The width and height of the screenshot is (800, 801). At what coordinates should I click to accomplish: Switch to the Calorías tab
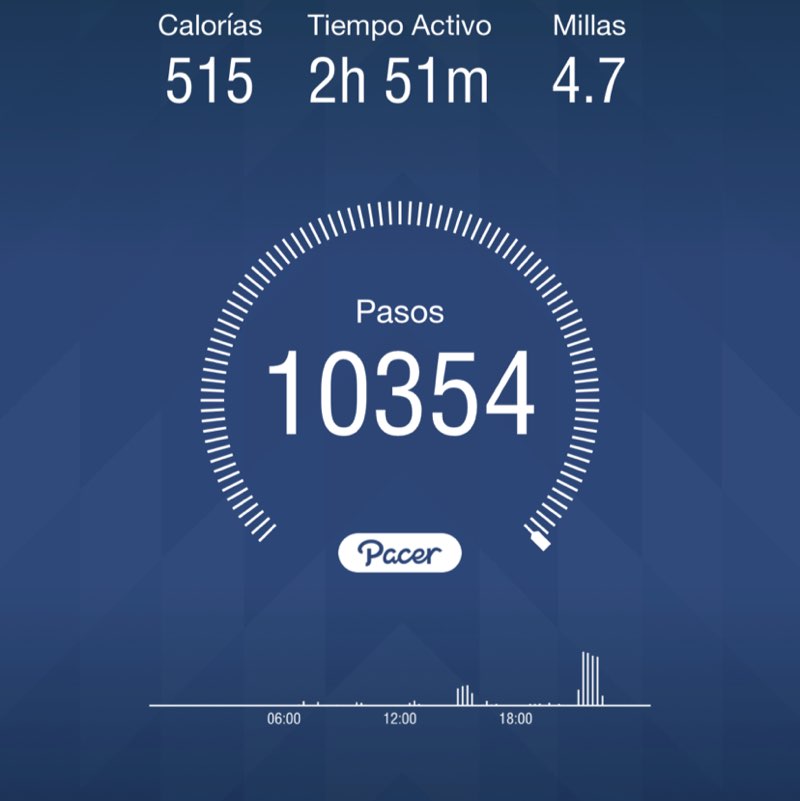pyautogui.click(x=212, y=25)
